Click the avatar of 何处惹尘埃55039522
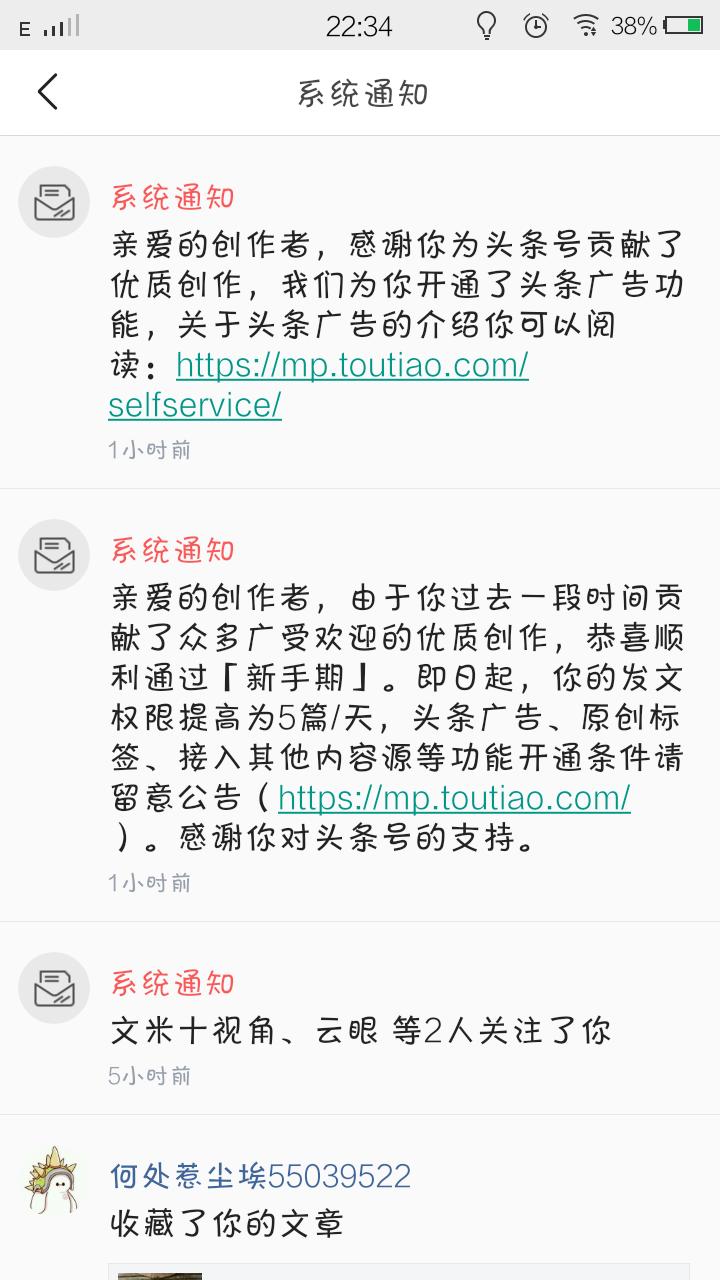 54,1185
